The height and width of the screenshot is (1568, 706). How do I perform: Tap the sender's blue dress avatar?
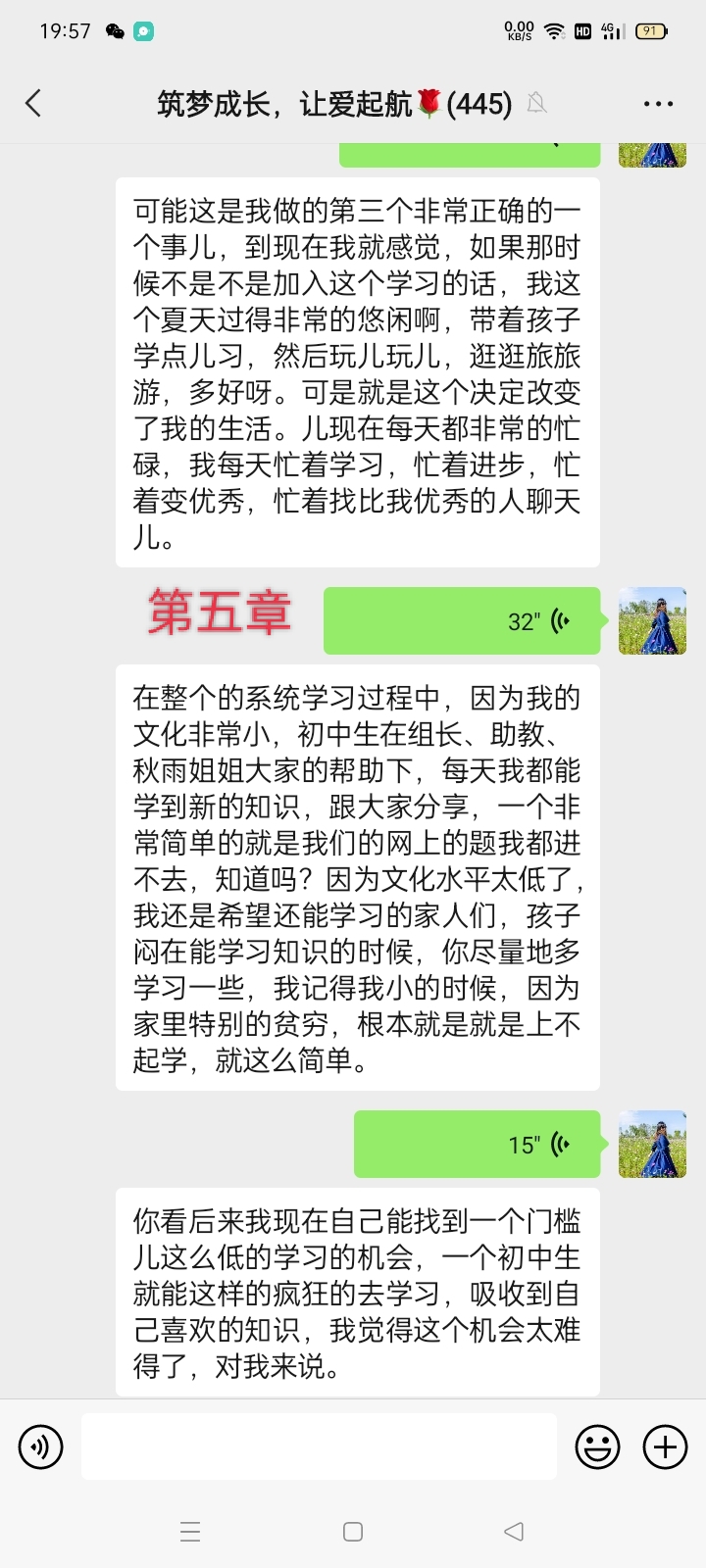pos(651,620)
